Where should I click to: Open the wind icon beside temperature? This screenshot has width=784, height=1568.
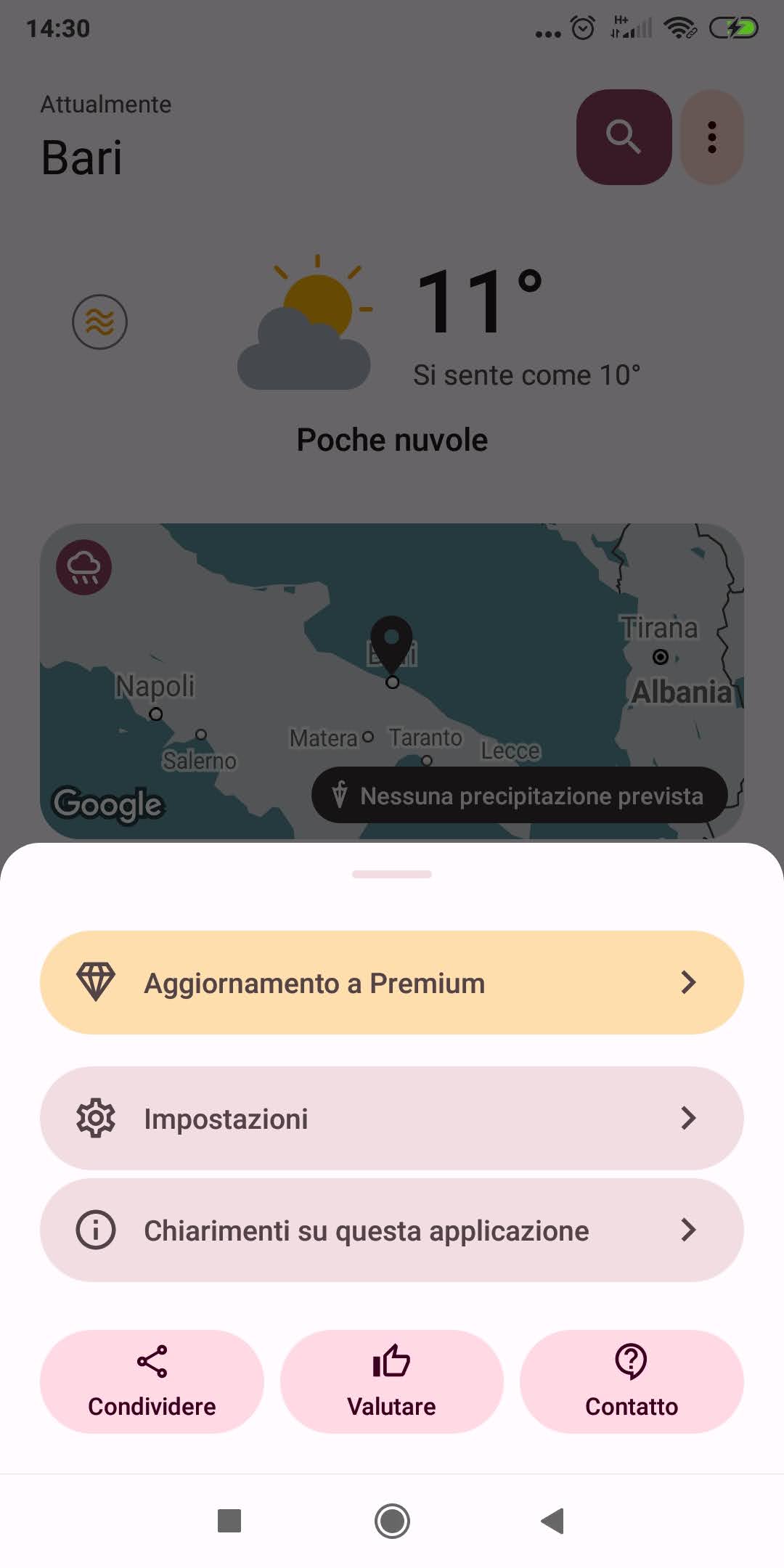click(x=99, y=322)
